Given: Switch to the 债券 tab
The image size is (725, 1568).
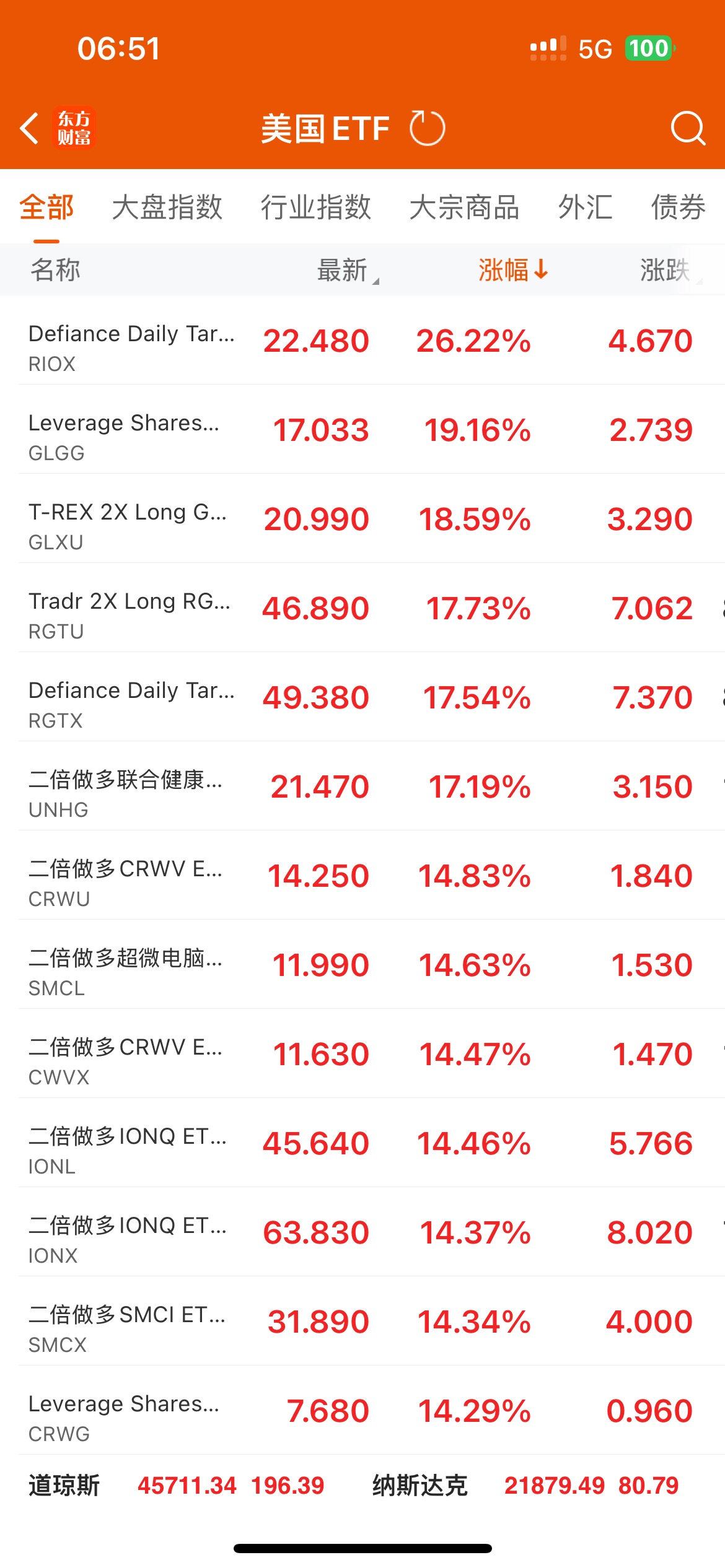Looking at the screenshot, I should pos(678,207).
